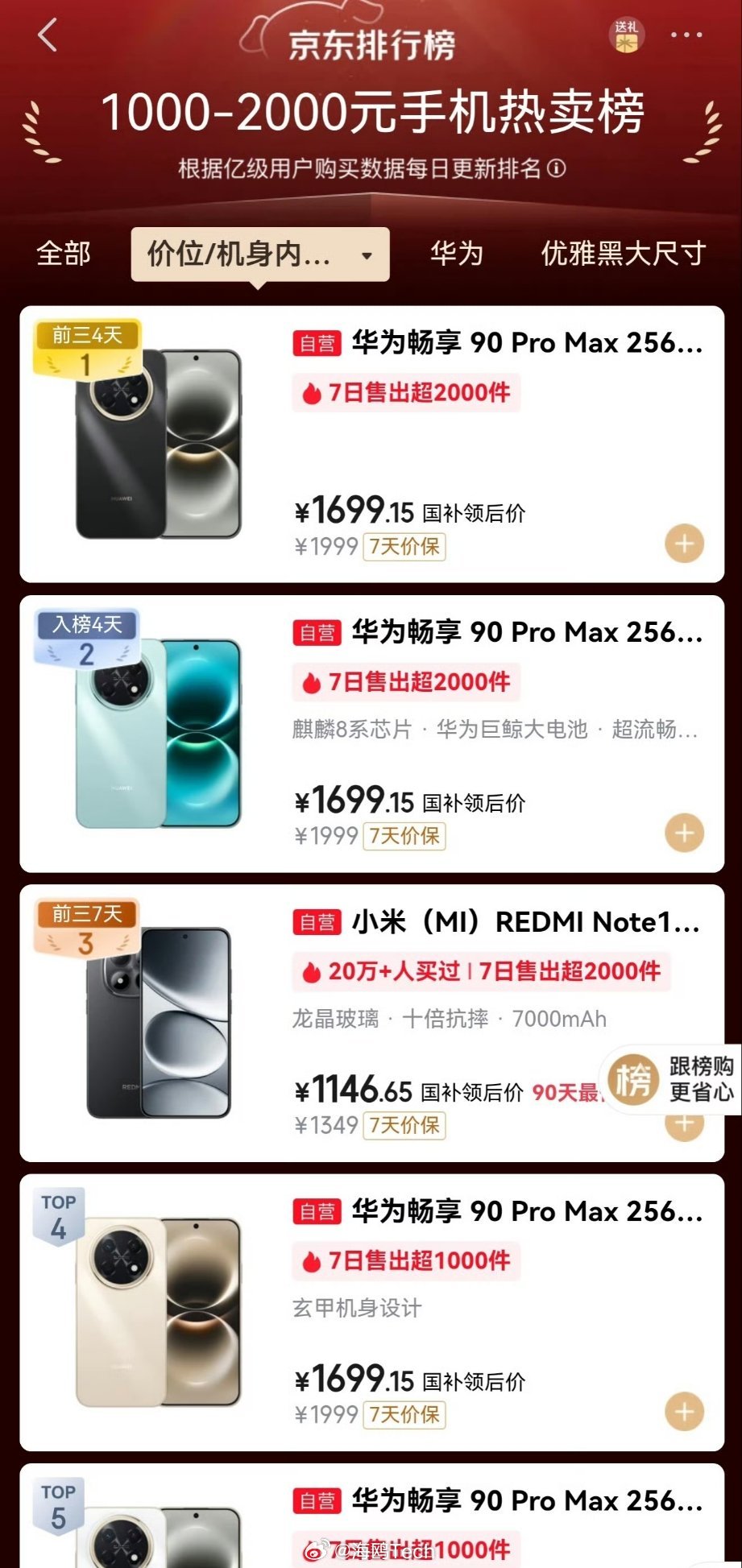Switch to the 全部 tab
This screenshot has height=1568, width=742.
[64, 253]
